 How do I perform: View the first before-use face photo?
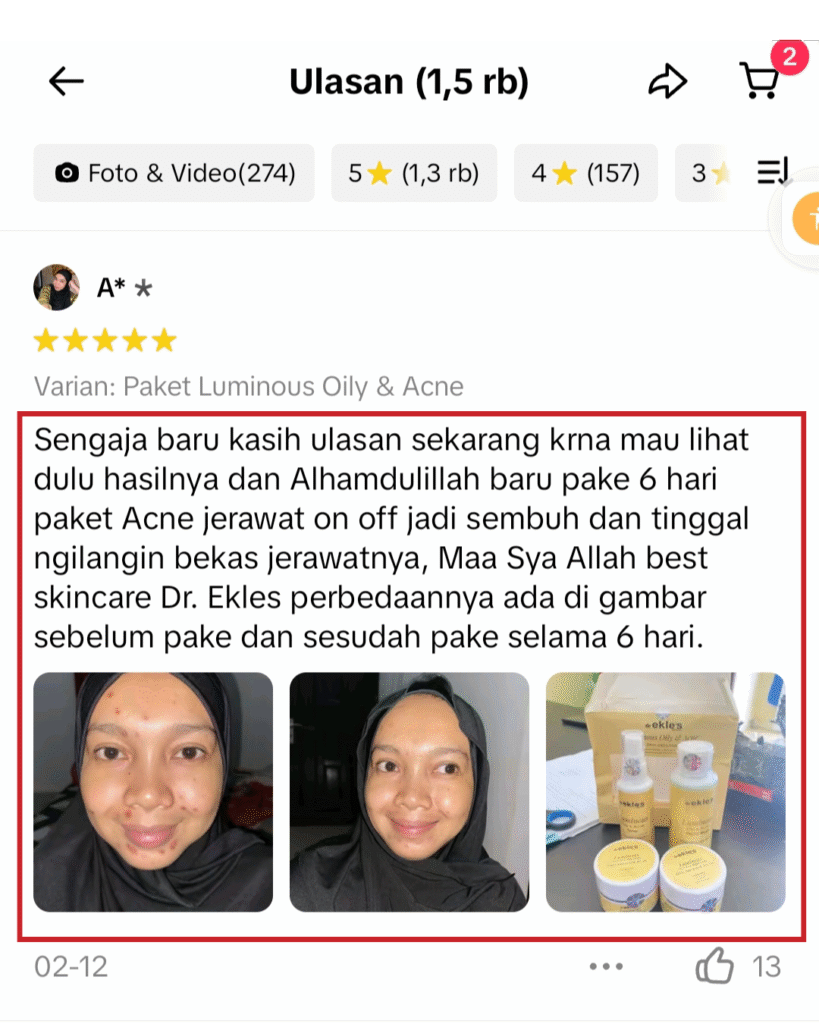(x=153, y=791)
